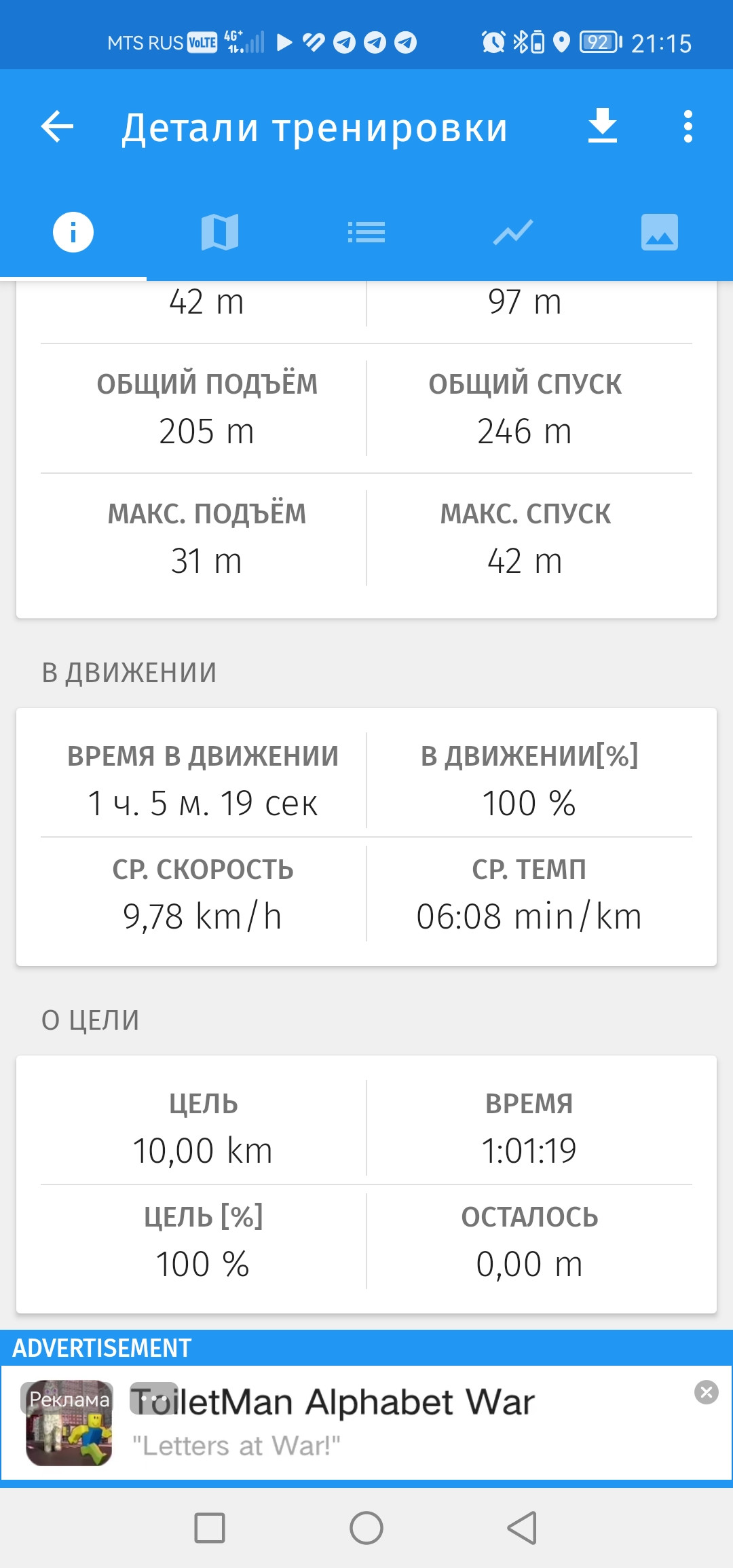The image size is (733, 1568).
Task: Switch to the photos tab
Action: 660,232
